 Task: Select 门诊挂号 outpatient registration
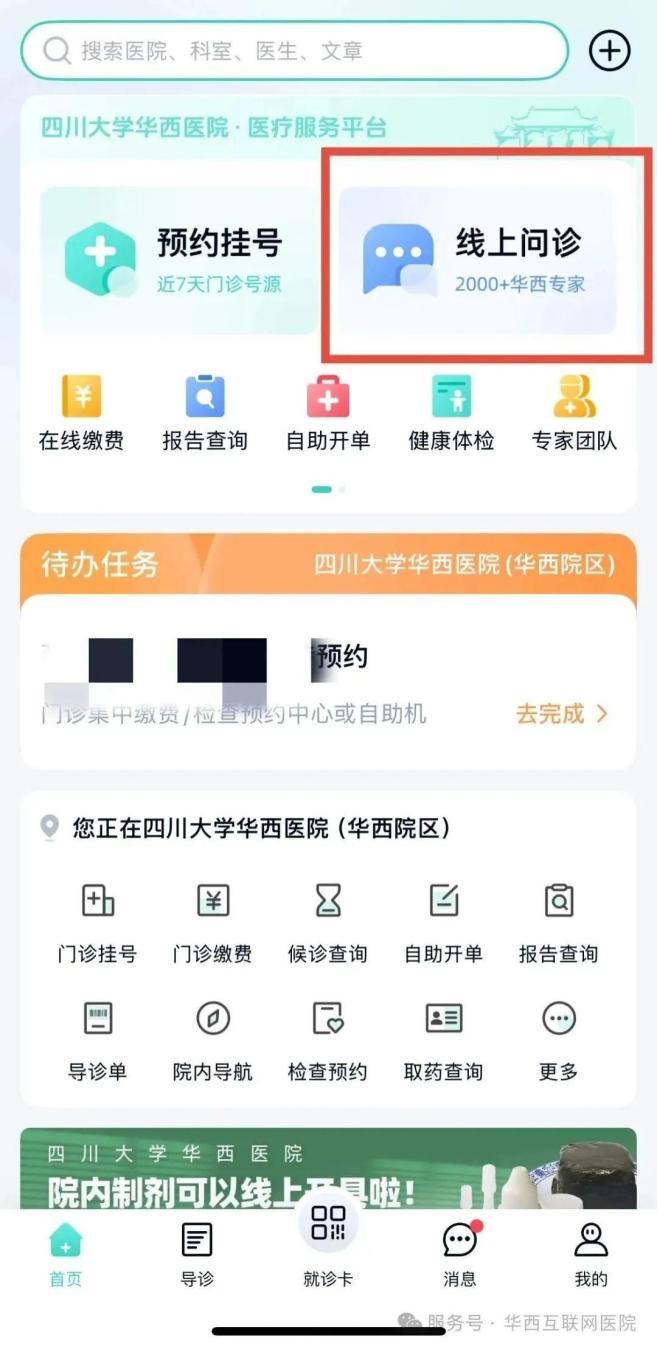(97, 920)
